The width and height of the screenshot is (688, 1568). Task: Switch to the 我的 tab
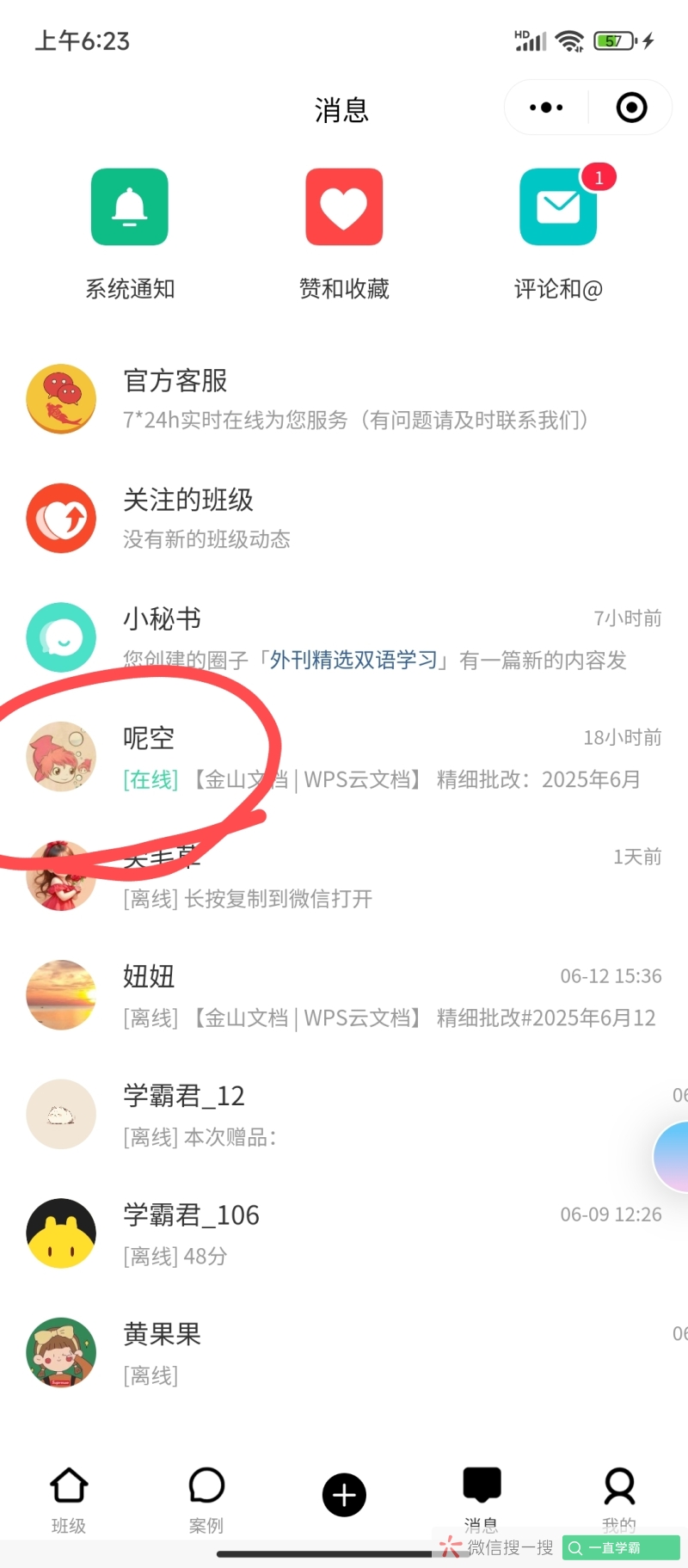pyautogui.click(x=619, y=1499)
